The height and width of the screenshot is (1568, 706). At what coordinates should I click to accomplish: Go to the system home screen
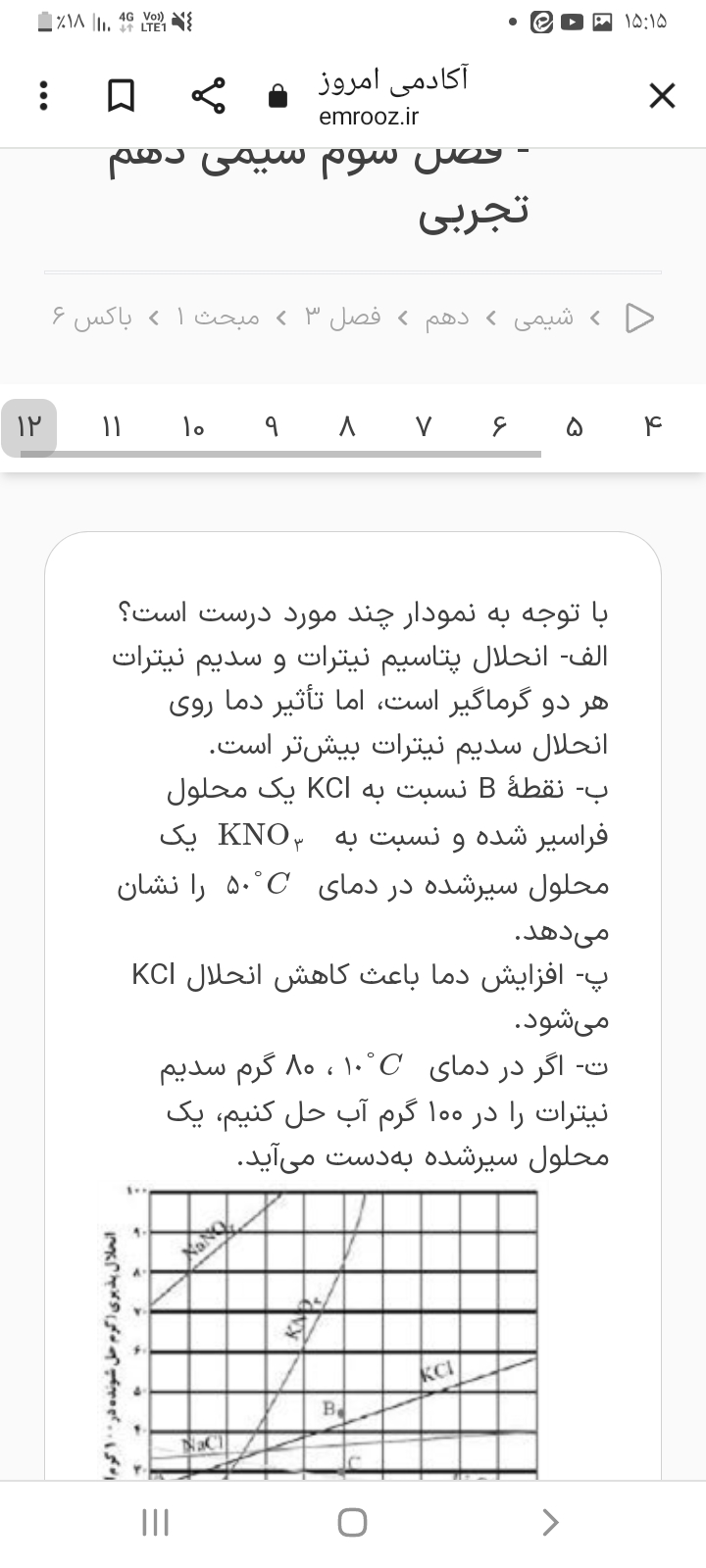click(x=352, y=1522)
